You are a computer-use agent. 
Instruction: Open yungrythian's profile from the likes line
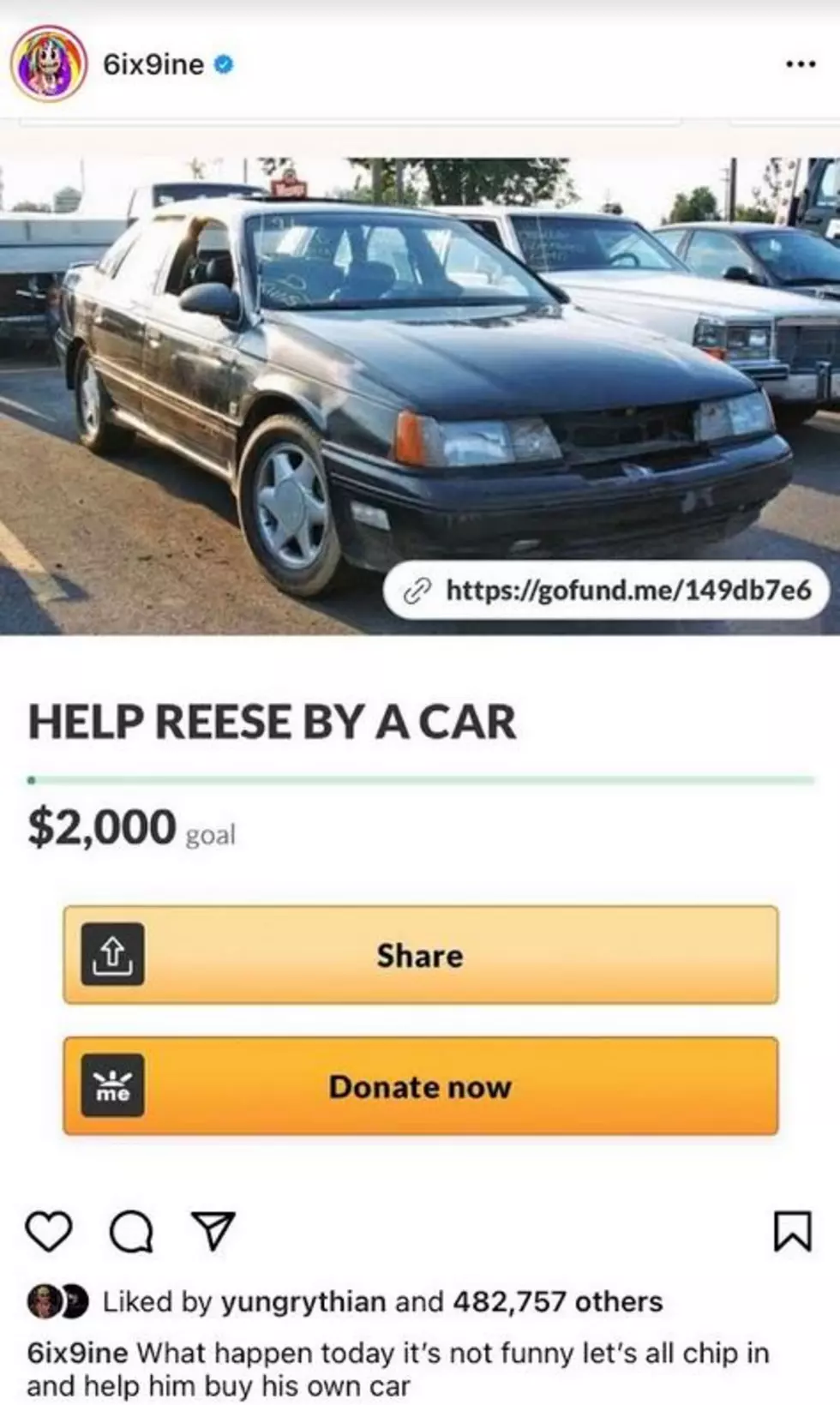(303, 1302)
